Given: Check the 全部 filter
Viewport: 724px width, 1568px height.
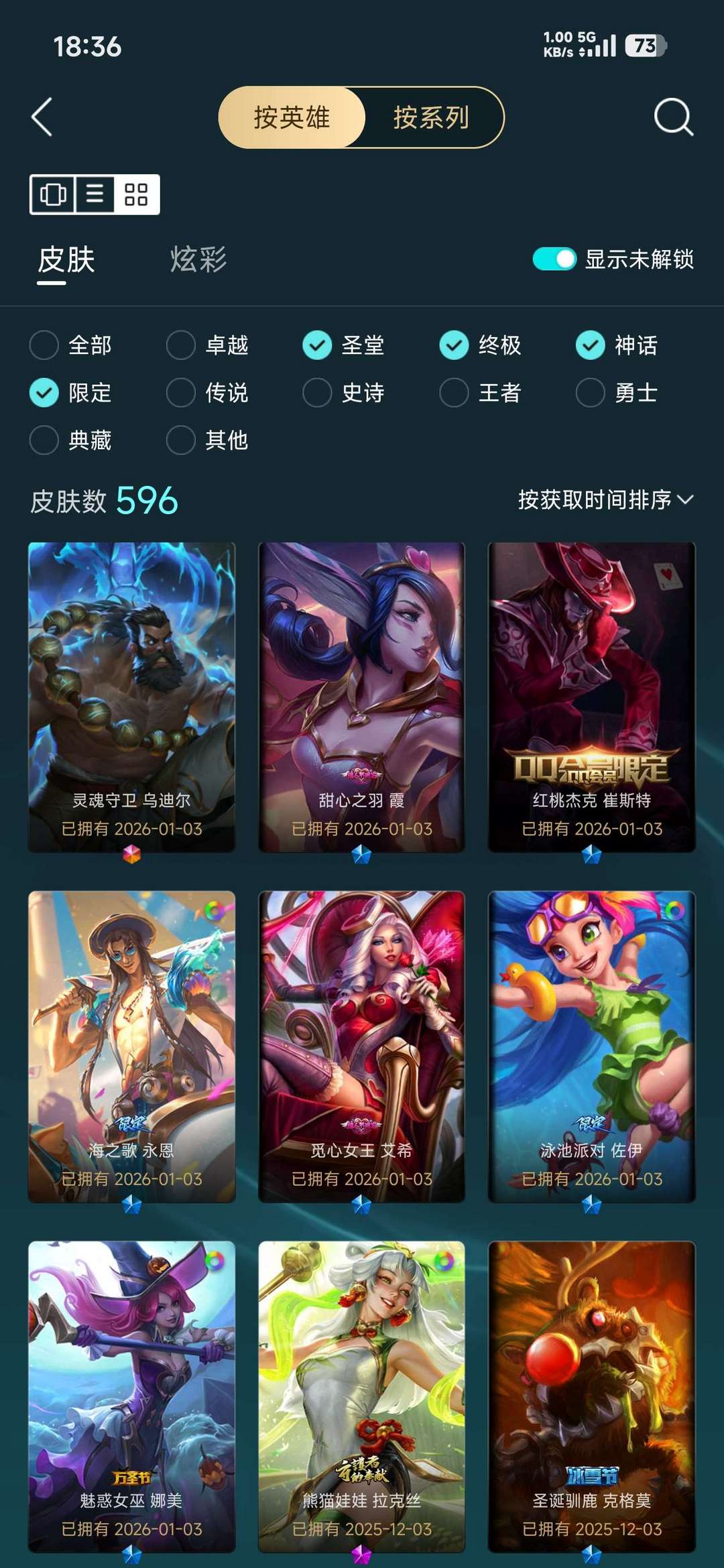Looking at the screenshot, I should click(x=44, y=345).
